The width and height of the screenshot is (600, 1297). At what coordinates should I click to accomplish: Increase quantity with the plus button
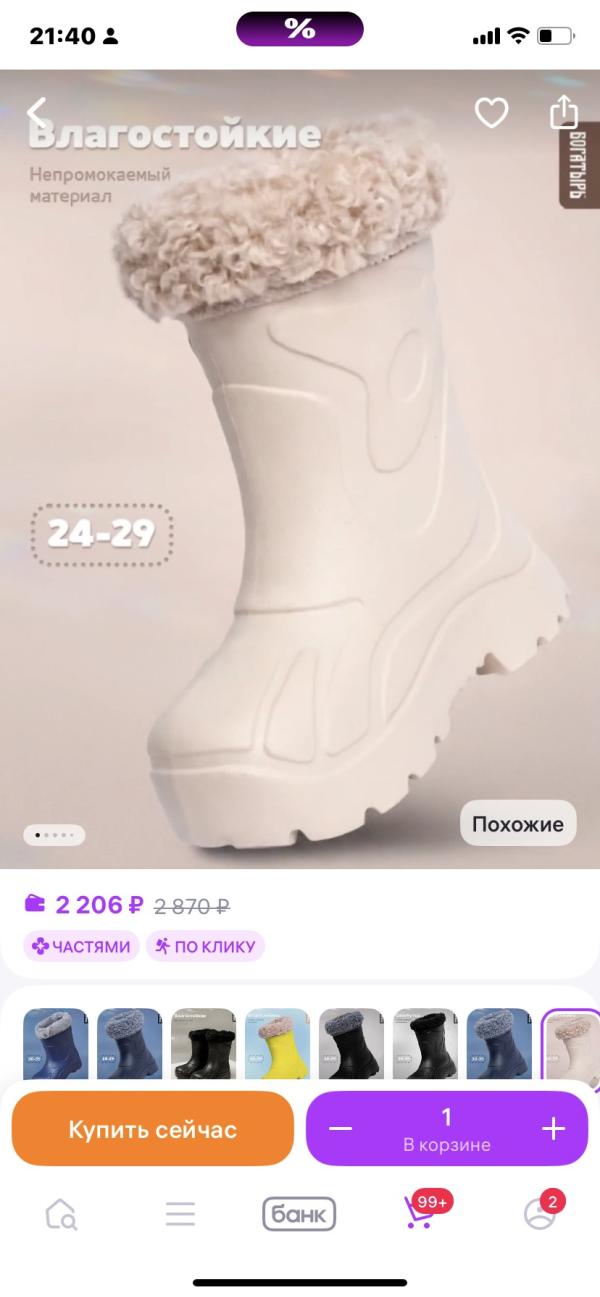(553, 1129)
